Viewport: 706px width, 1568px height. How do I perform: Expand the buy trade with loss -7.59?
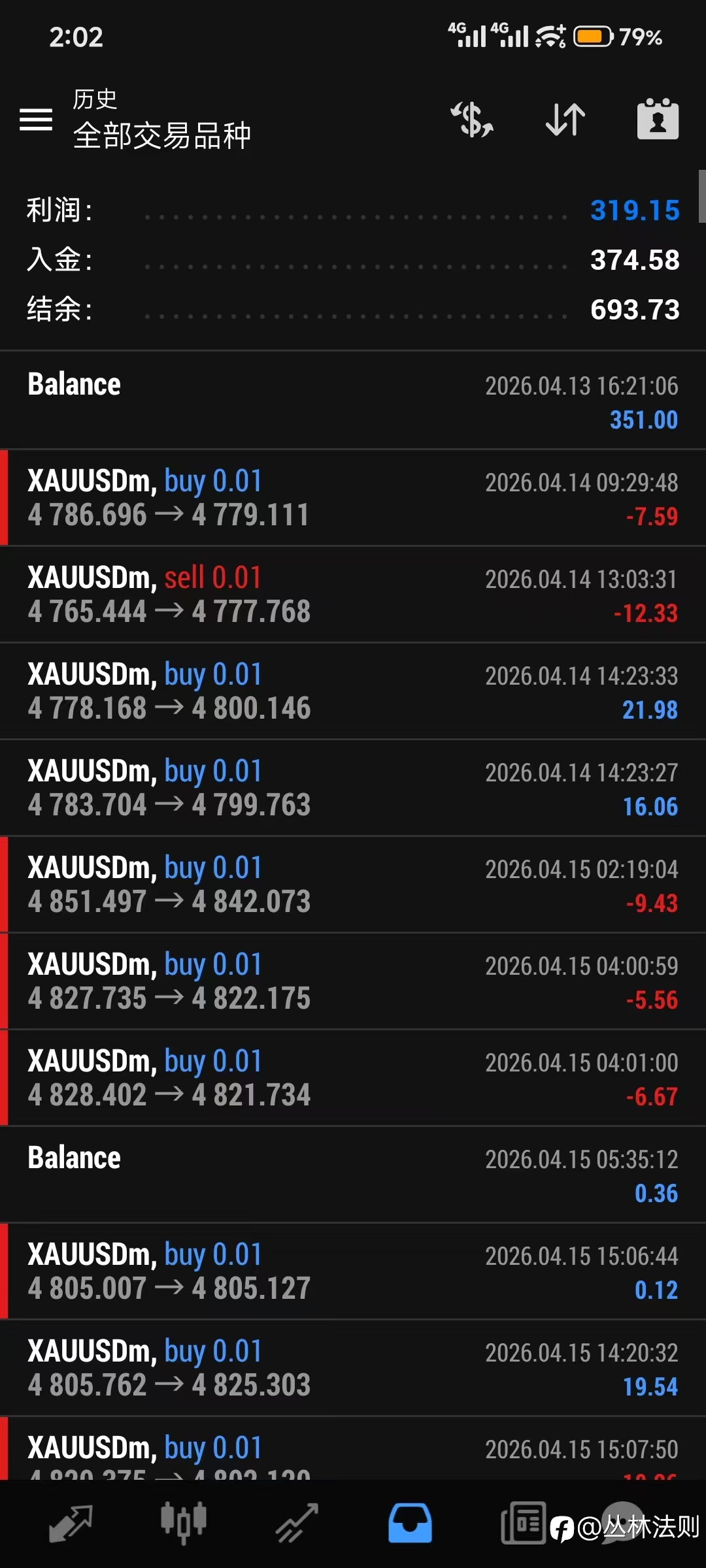click(353, 498)
